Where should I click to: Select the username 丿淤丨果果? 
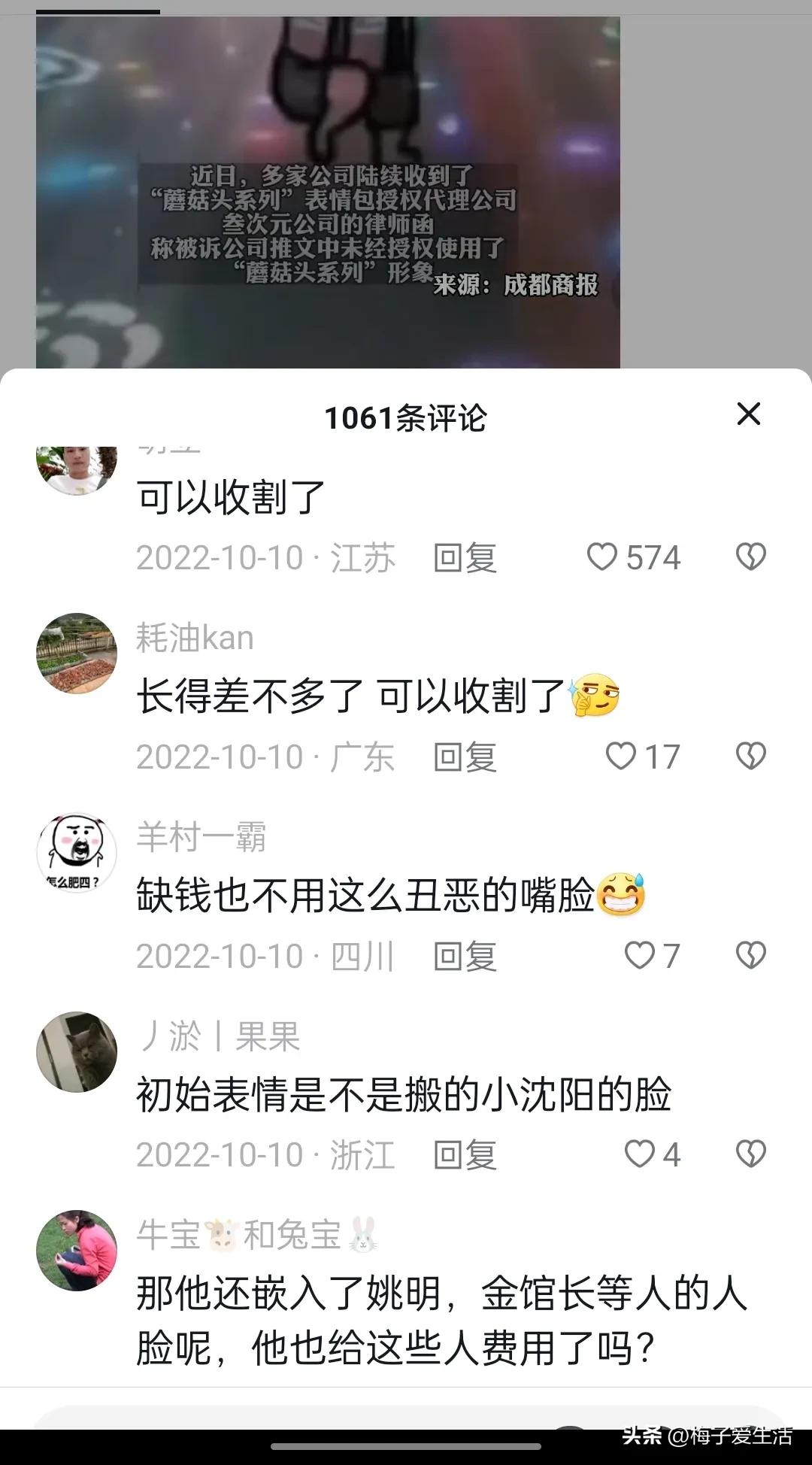tap(218, 1036)
